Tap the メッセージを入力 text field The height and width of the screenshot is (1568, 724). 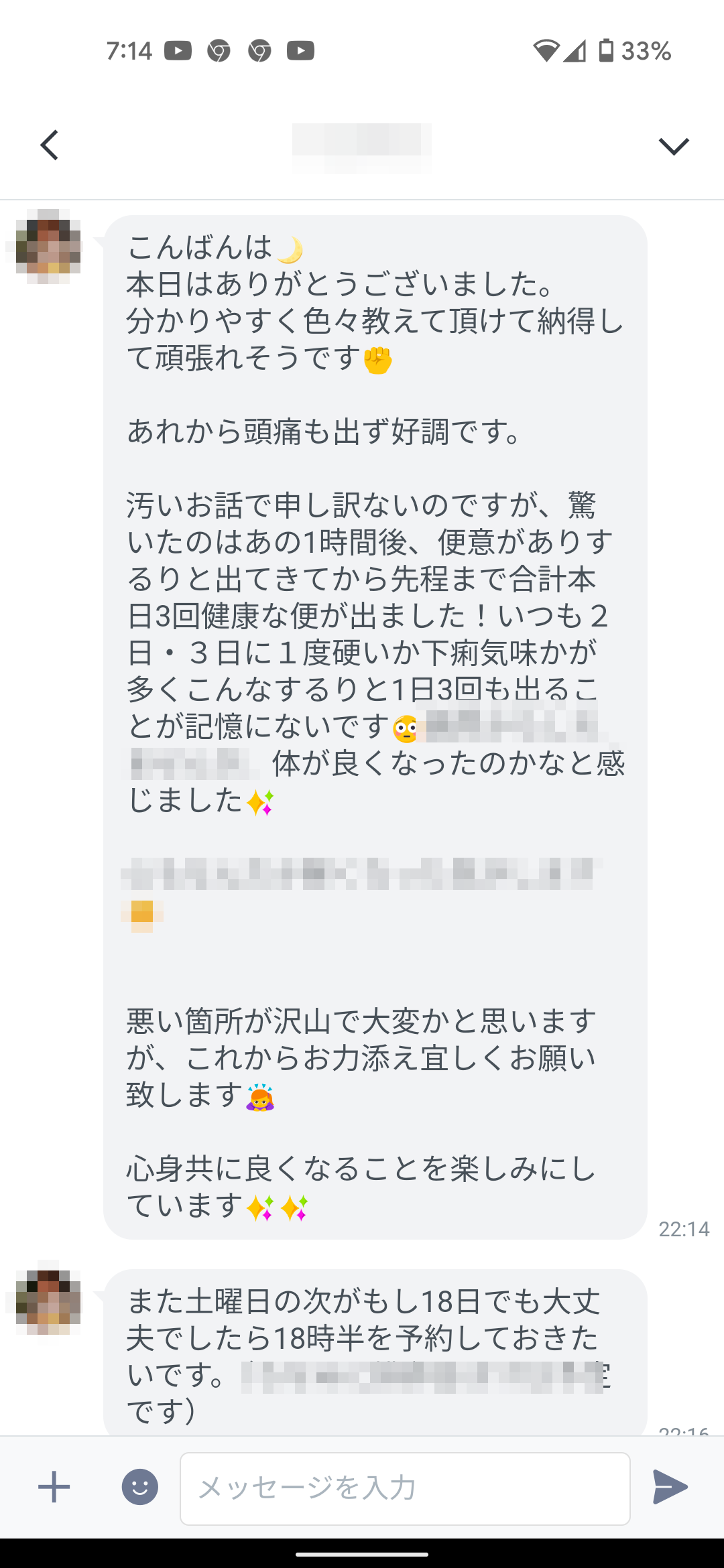tap(405, 1488)
